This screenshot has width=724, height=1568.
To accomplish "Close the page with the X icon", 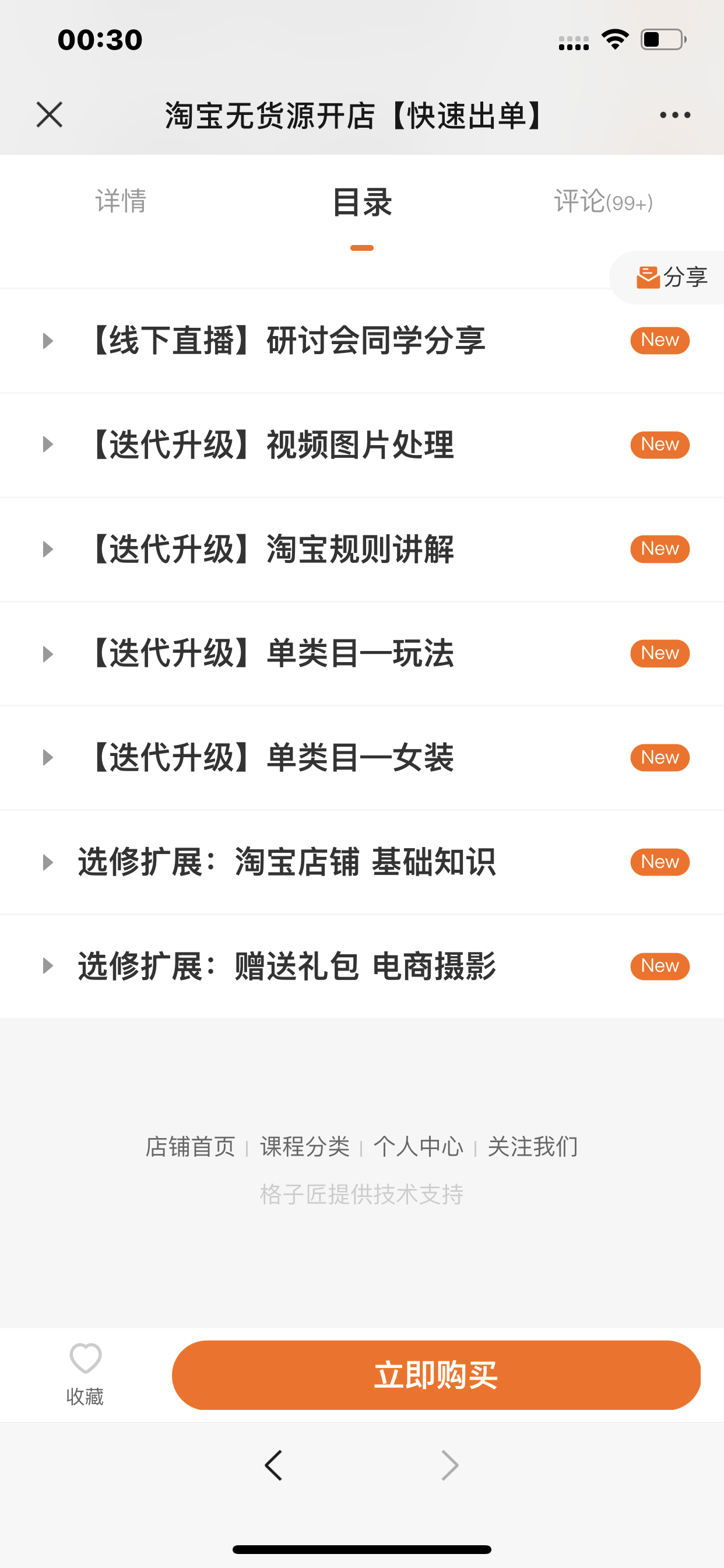I will pos(50,114).
